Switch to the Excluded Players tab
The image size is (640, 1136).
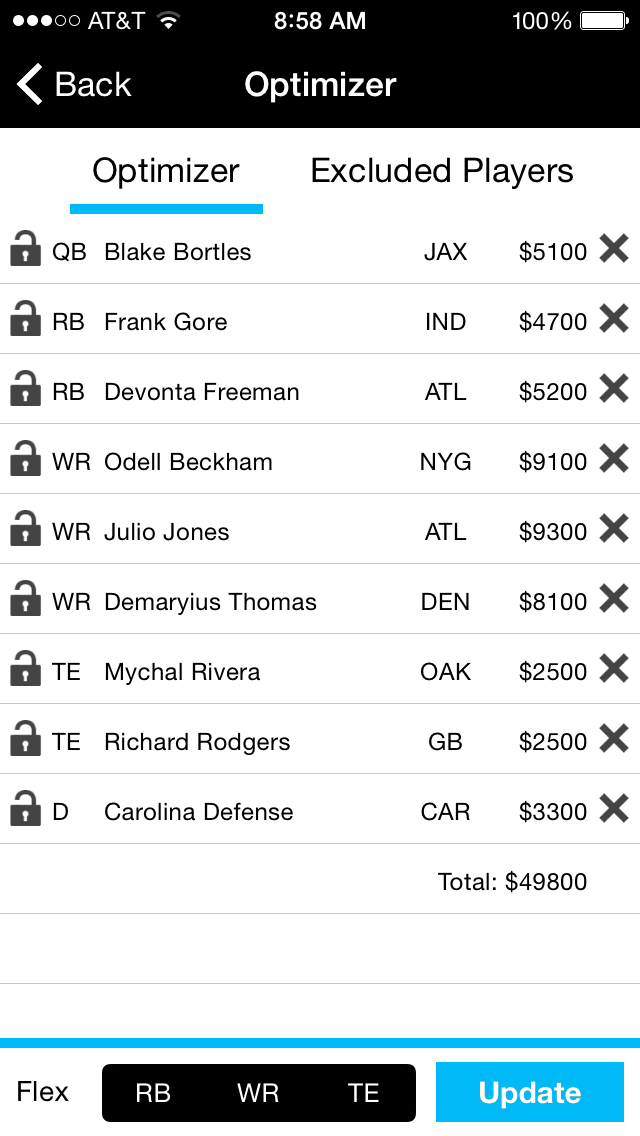[x=441, y=171]
